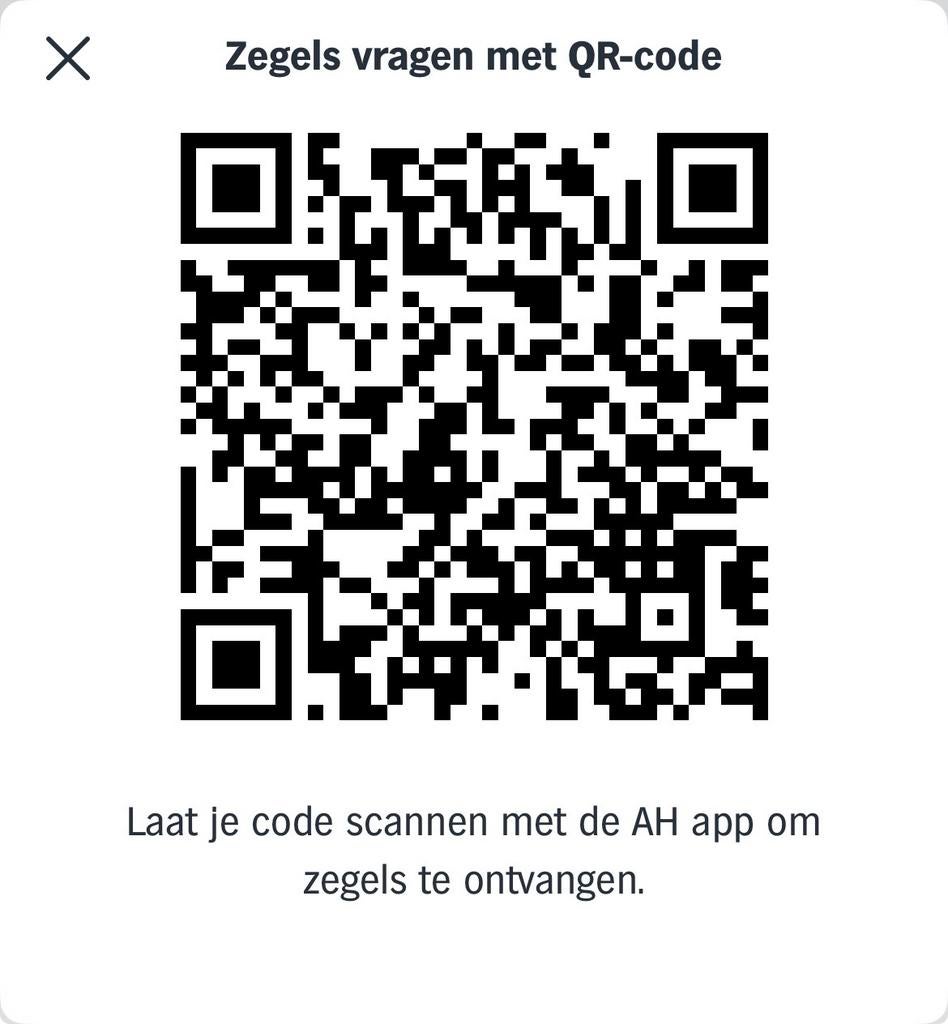Click the instruction text below the QR code
The width and height of the screenshot is (948, 1024).
[474, 850]
